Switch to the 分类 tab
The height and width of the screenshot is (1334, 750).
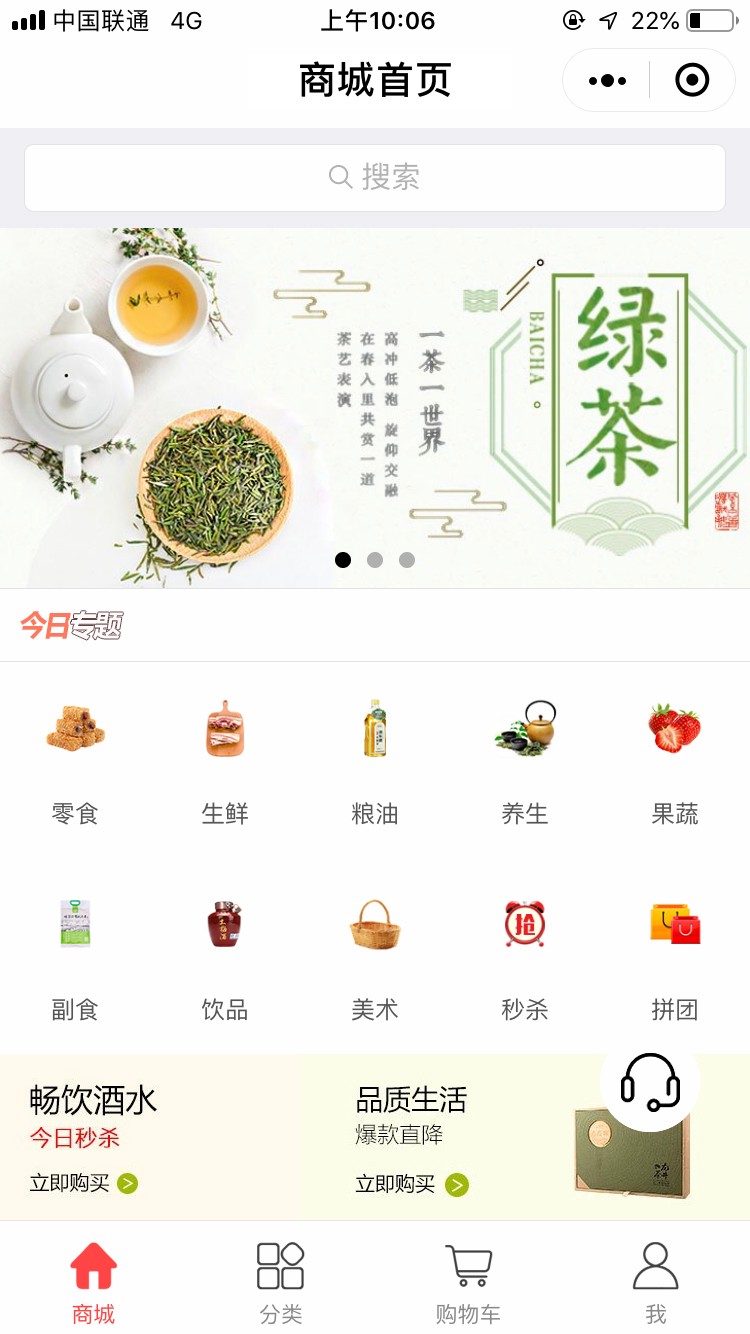click(x=281, y=1283)
